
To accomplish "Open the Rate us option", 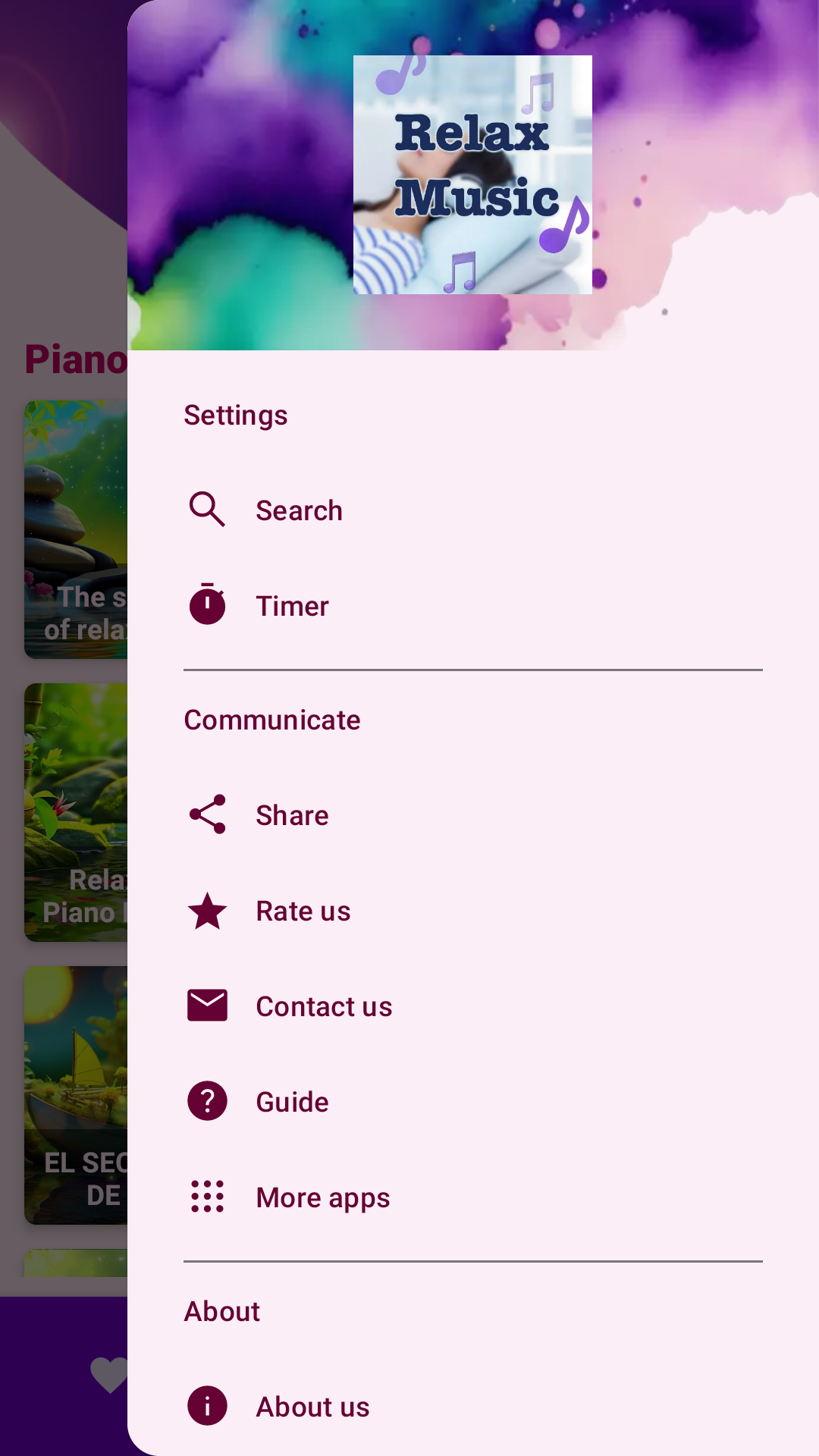I will [x=303, y=910].
